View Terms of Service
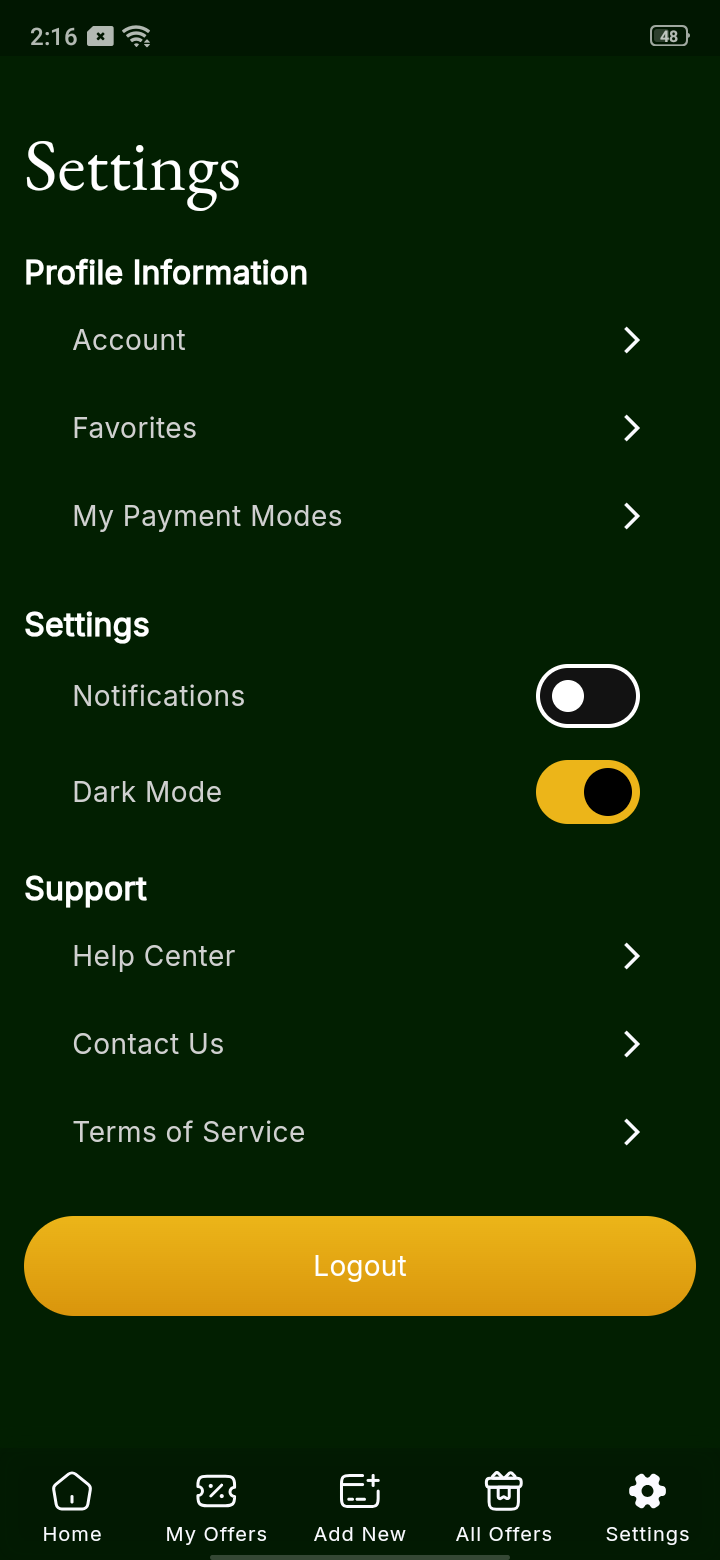Screen dimensions: 720x1560 click(355, 1133)
